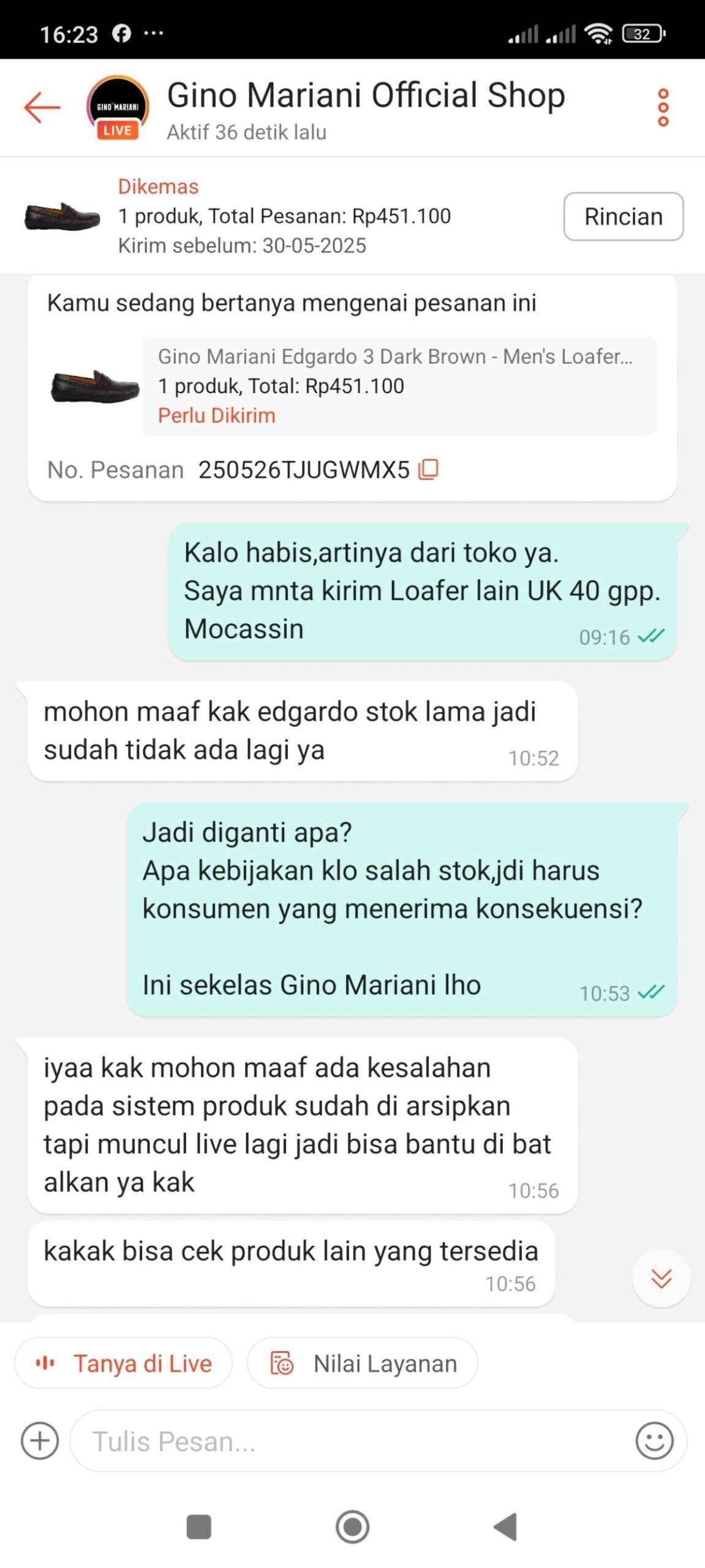The width and height of the screenshot is (705, 1568).
Task: Select the Tanya di Live chip
Action: click(124, 1363)
